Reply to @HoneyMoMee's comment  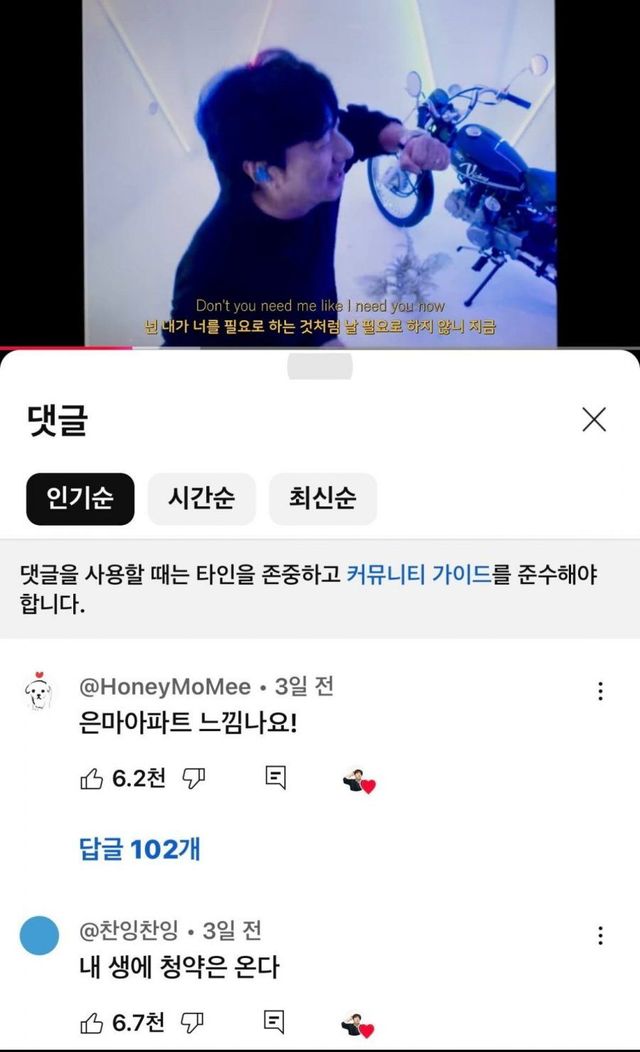(275, 778)
